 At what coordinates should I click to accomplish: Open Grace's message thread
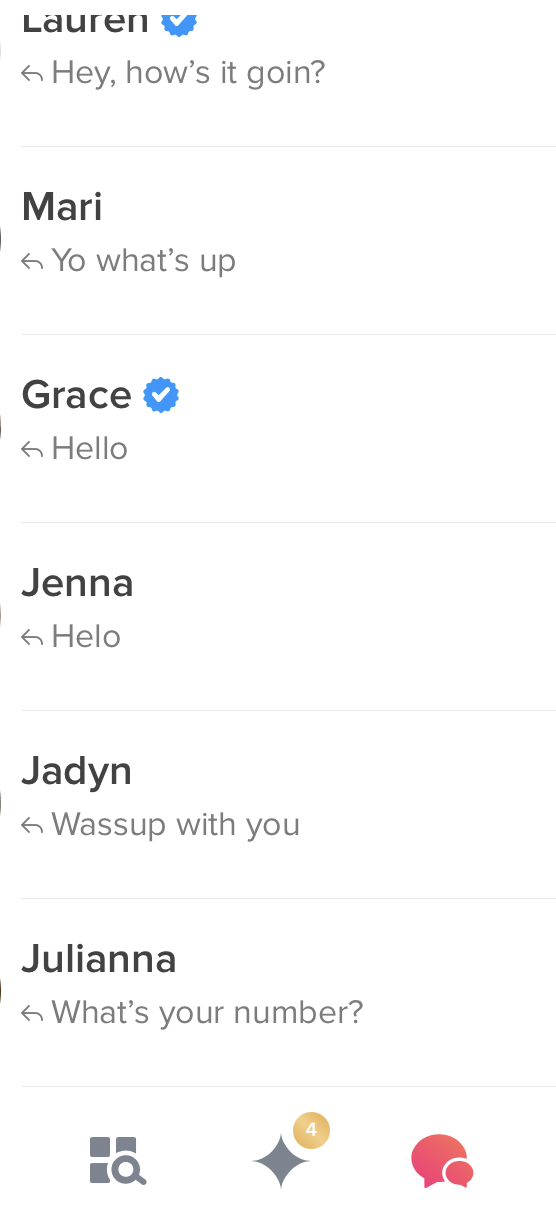(278, 429)
